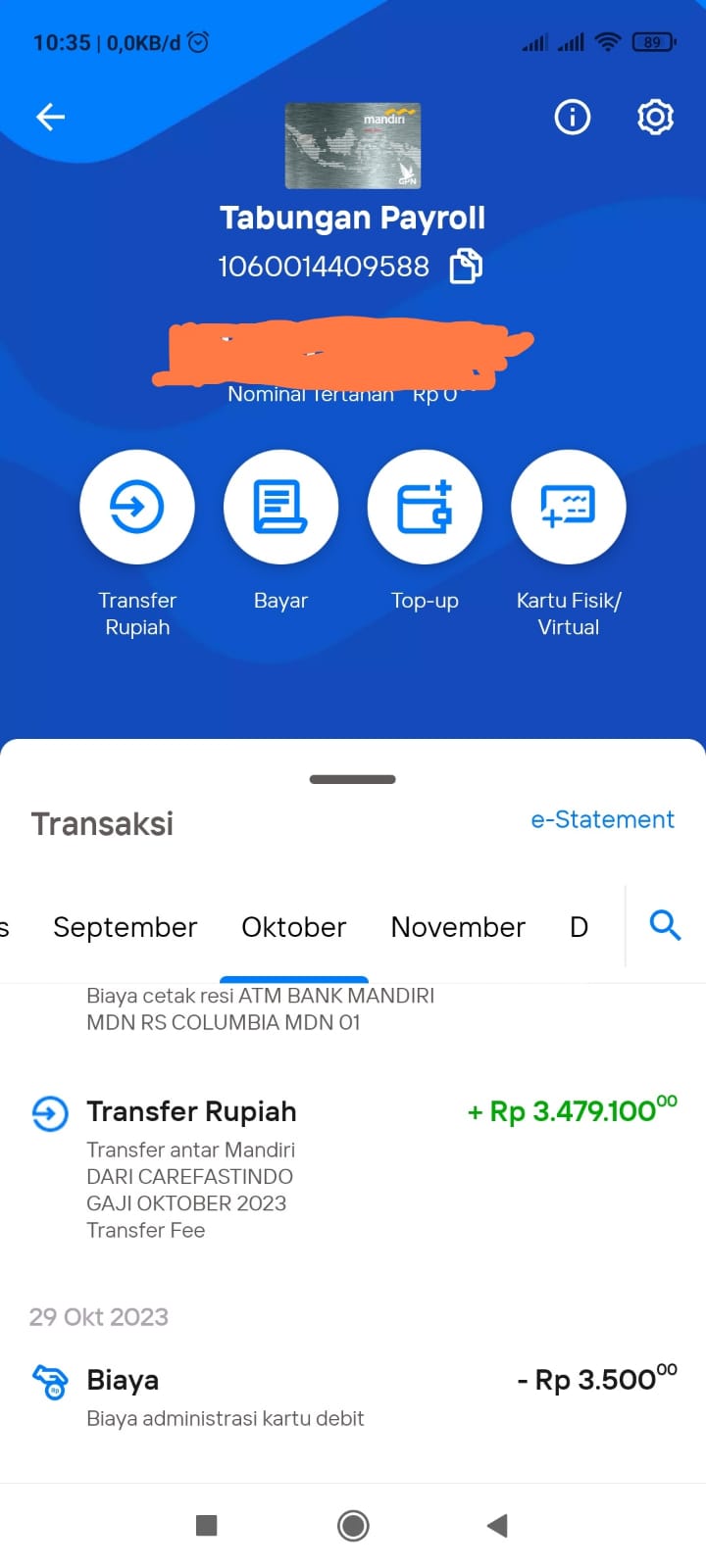The image size is (706, 1568).
Task: Open the account settings gear
Action: point(655,118)
